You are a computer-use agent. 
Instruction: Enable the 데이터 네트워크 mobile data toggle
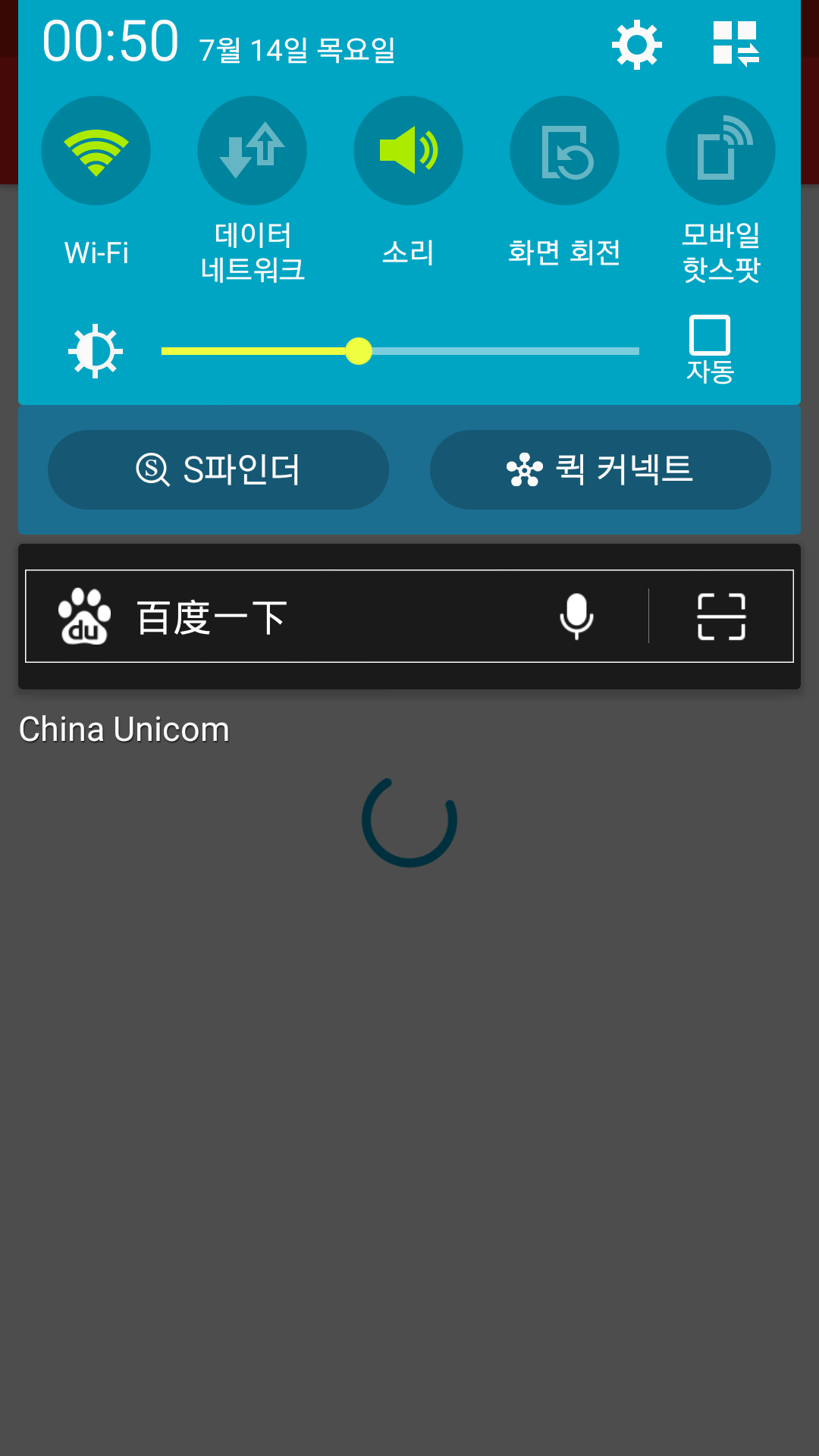pos(252,151)
